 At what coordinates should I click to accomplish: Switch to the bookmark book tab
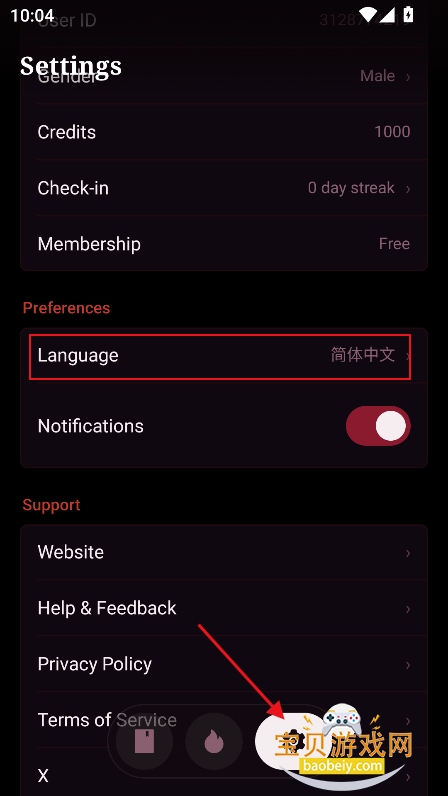point(144,741)
